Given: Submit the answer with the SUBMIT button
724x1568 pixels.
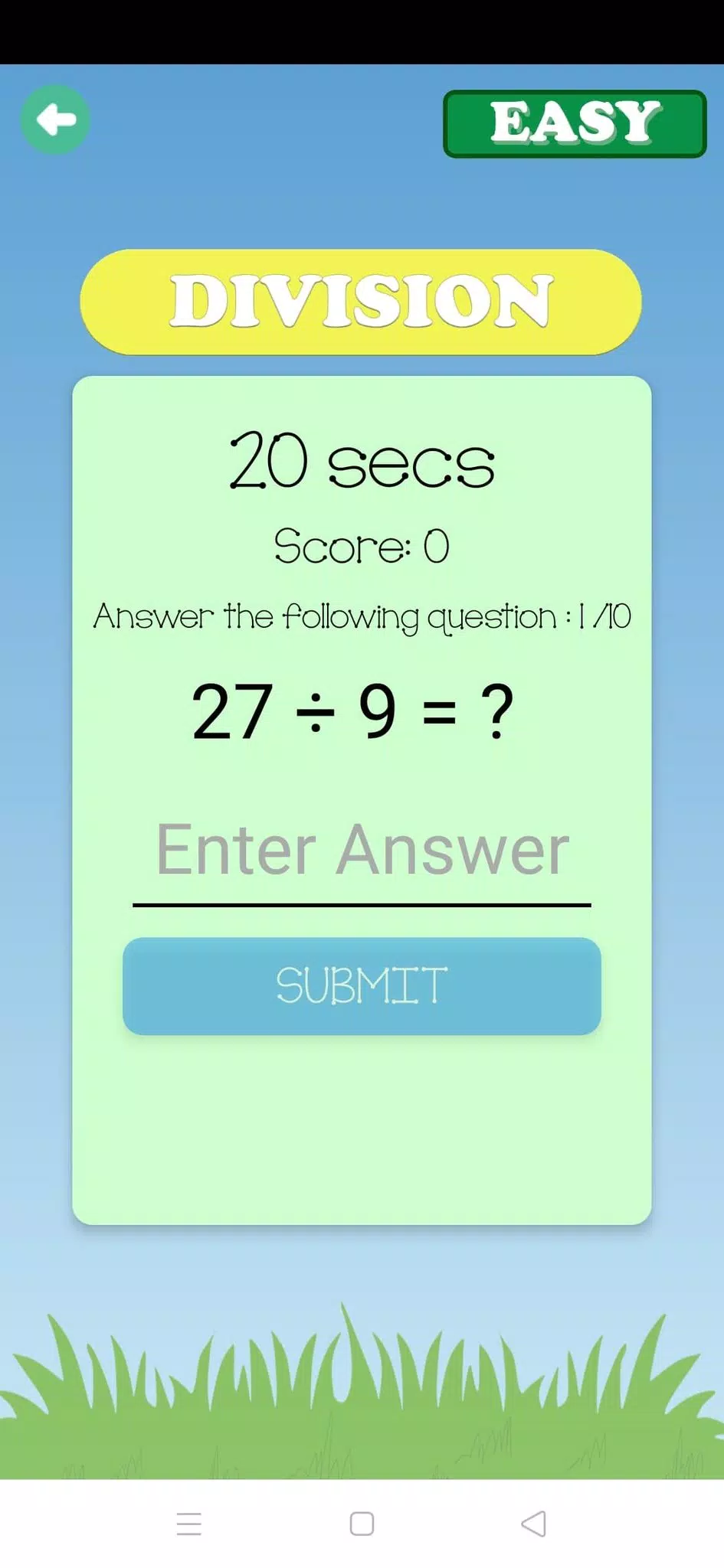Looking at the screenshot, I should [362, 986].
